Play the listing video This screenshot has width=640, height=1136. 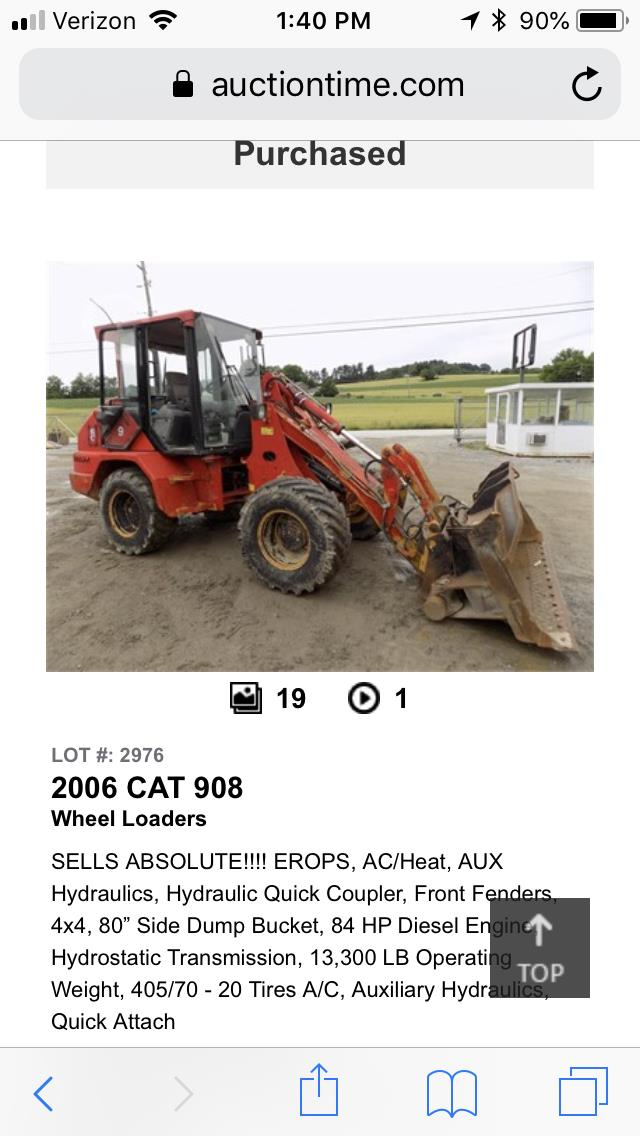pos(377,698)
